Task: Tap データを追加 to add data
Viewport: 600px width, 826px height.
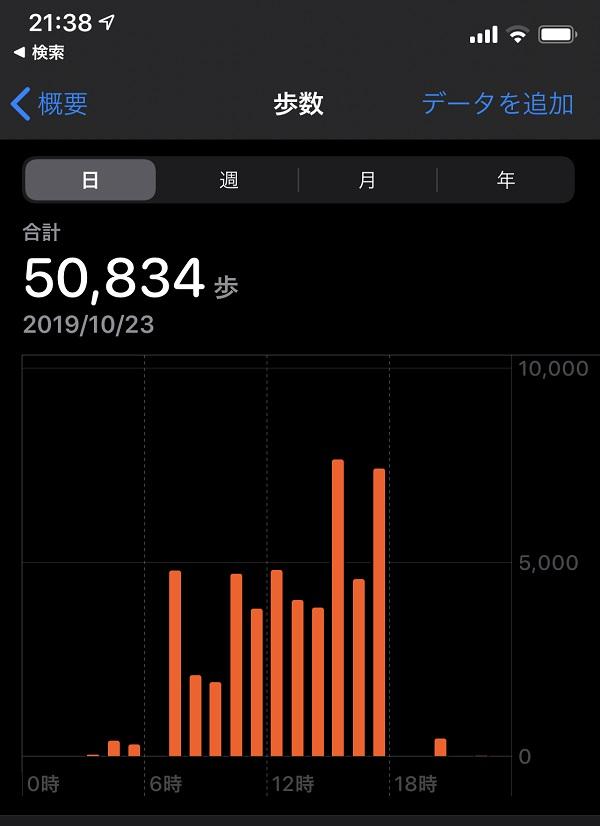Action: [497, 103]
